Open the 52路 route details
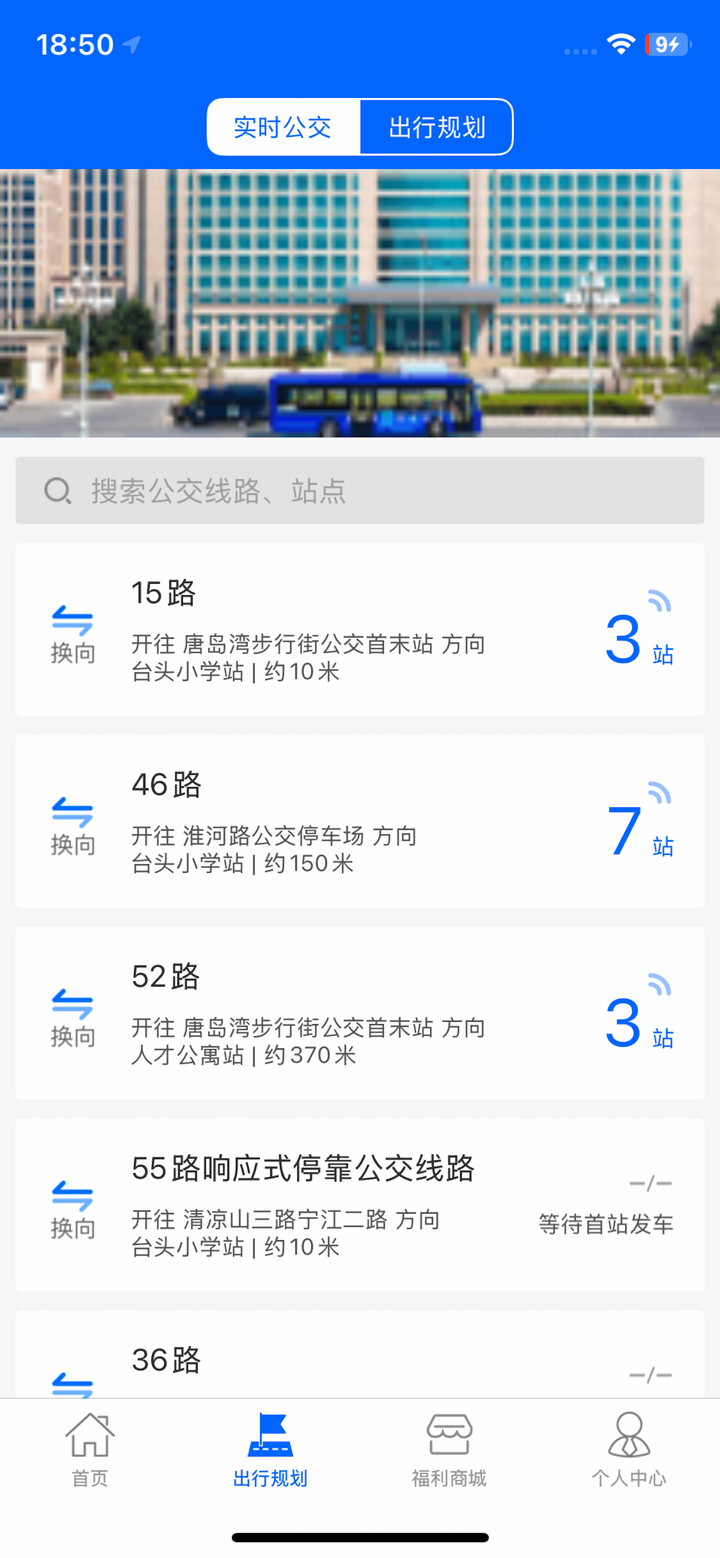The image size is (720, 1558). (360, 1013)
